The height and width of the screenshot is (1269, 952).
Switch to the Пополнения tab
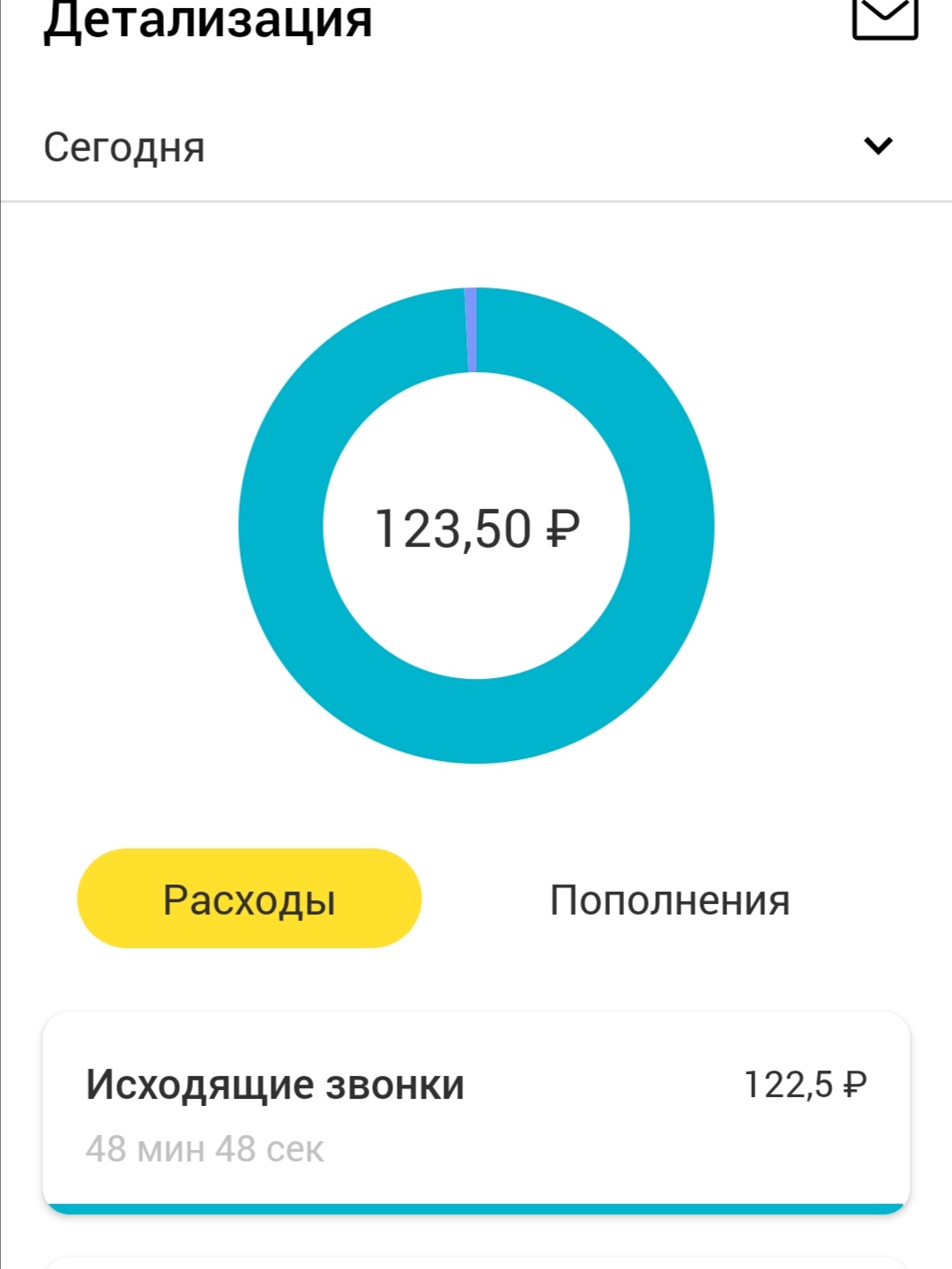670,900
